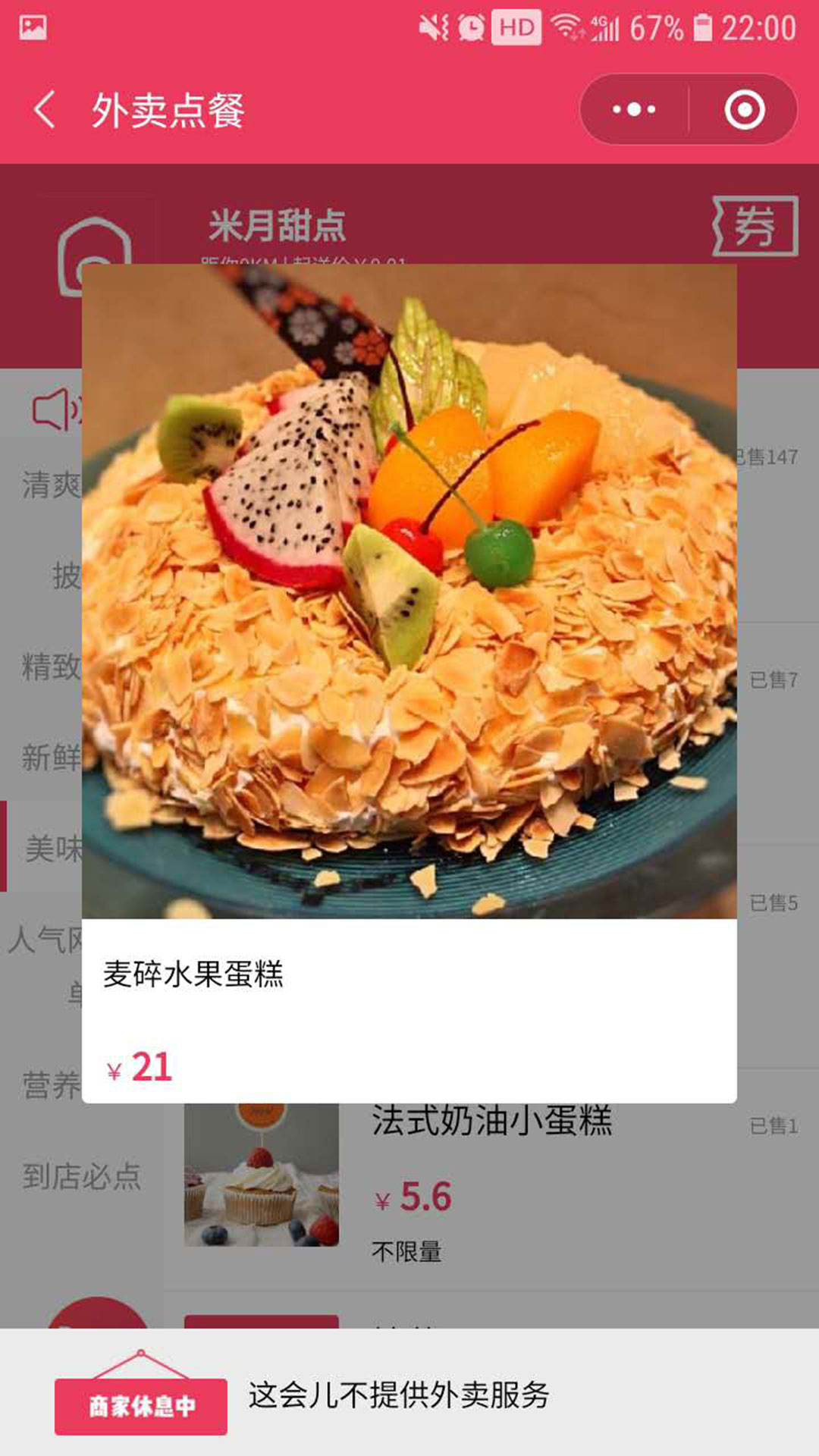Close the mini program with target icon
Image resolution: width=819 pixels, height=1456 pixels.
745,110
